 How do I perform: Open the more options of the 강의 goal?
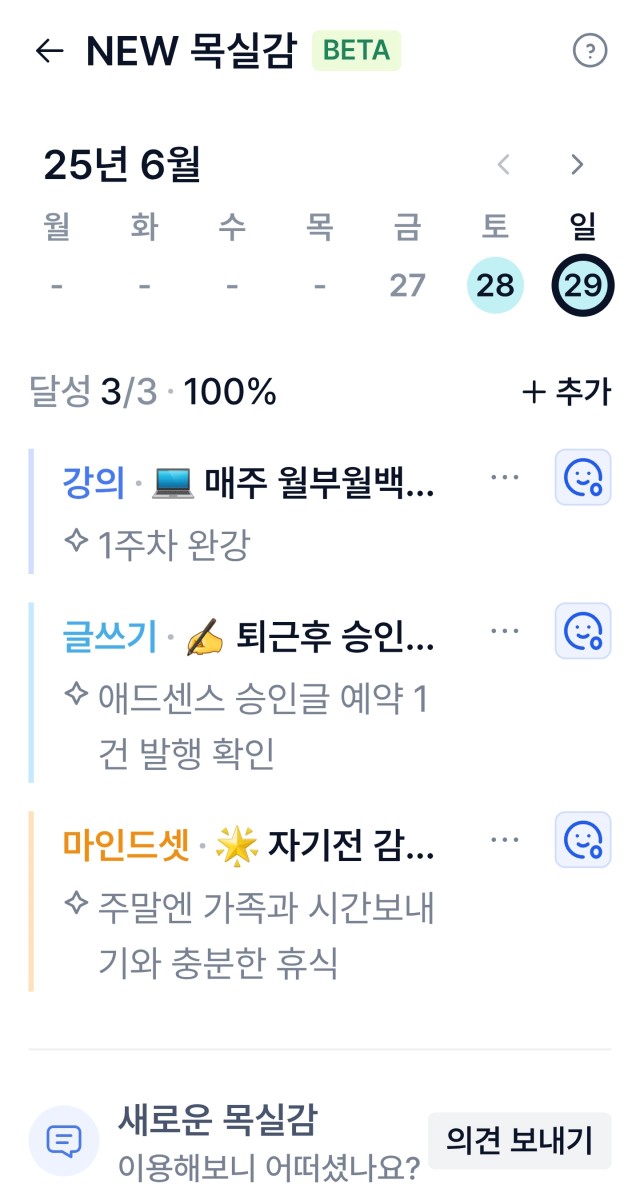pos(504,477)
